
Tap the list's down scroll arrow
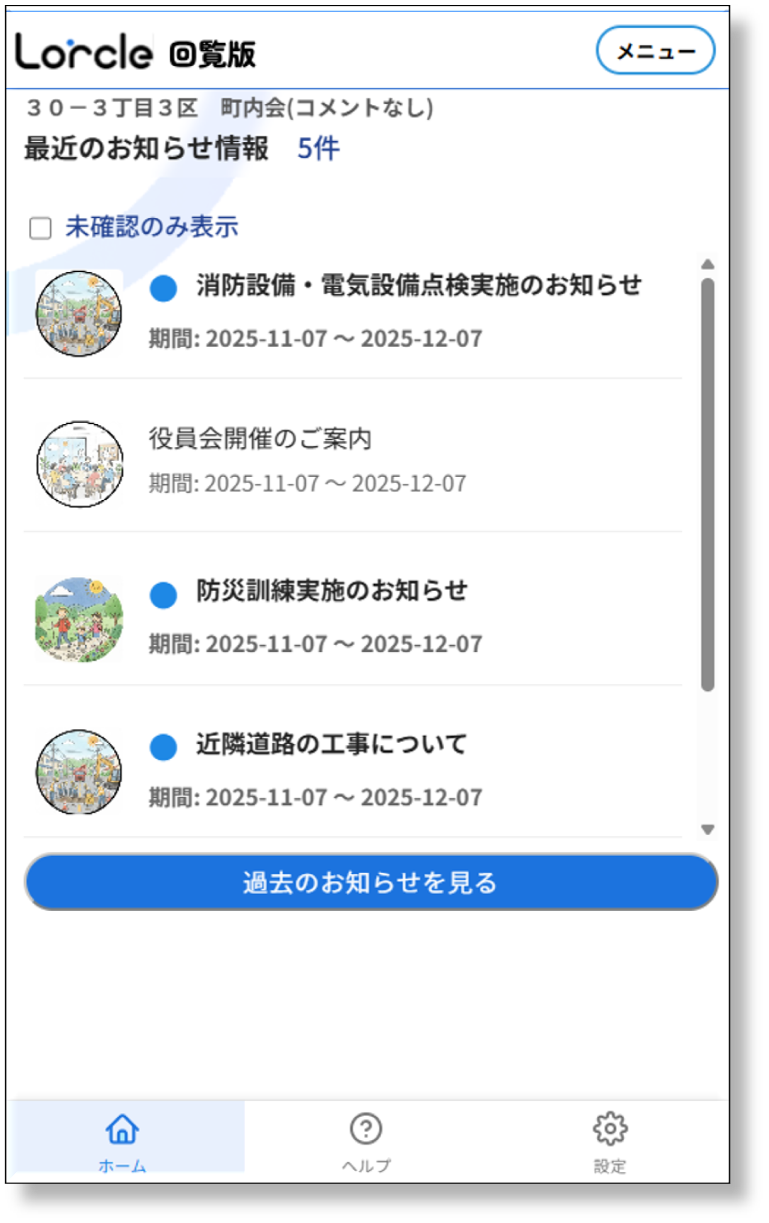click(x=708, y=829)
